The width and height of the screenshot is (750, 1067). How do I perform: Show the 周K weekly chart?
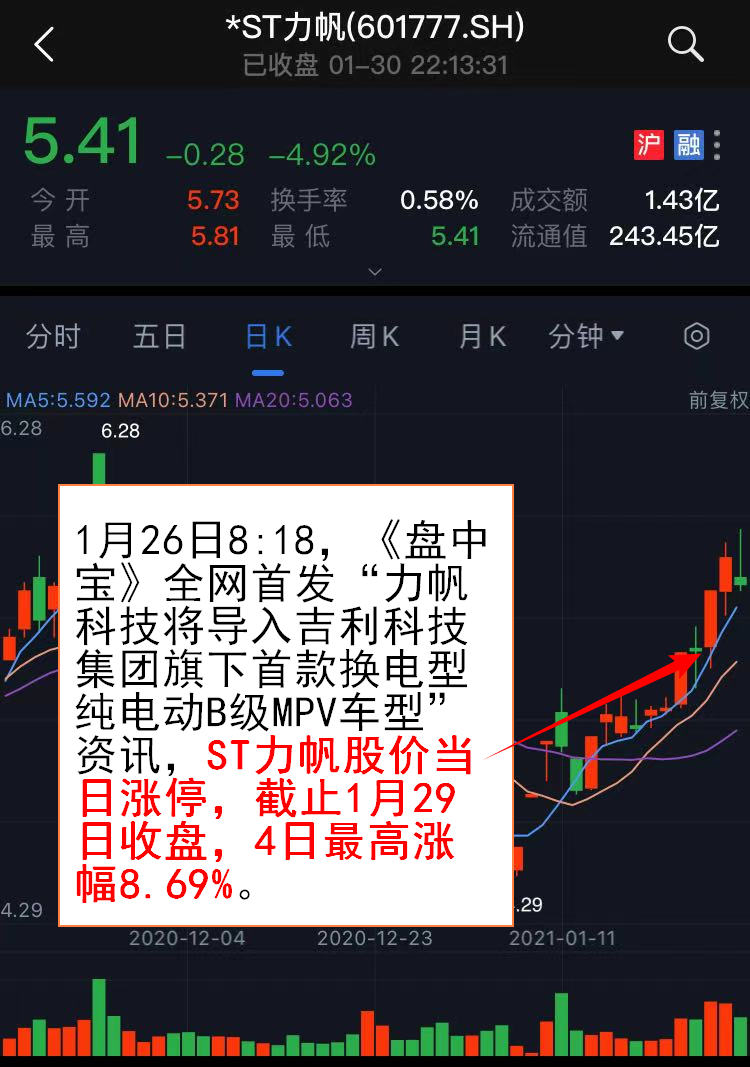[x=375, y=337]
